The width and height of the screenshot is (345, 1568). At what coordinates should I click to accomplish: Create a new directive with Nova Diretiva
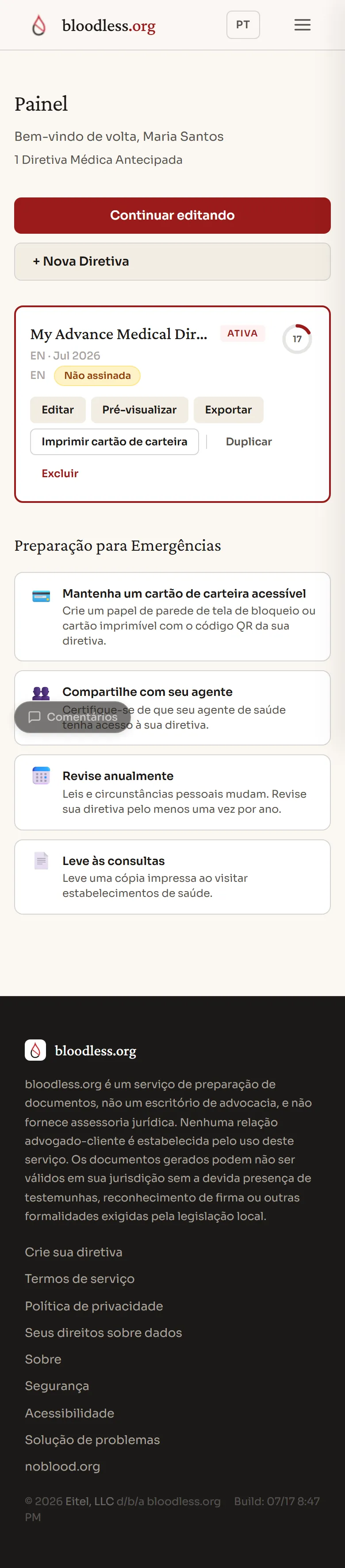[x=172, y=262]
